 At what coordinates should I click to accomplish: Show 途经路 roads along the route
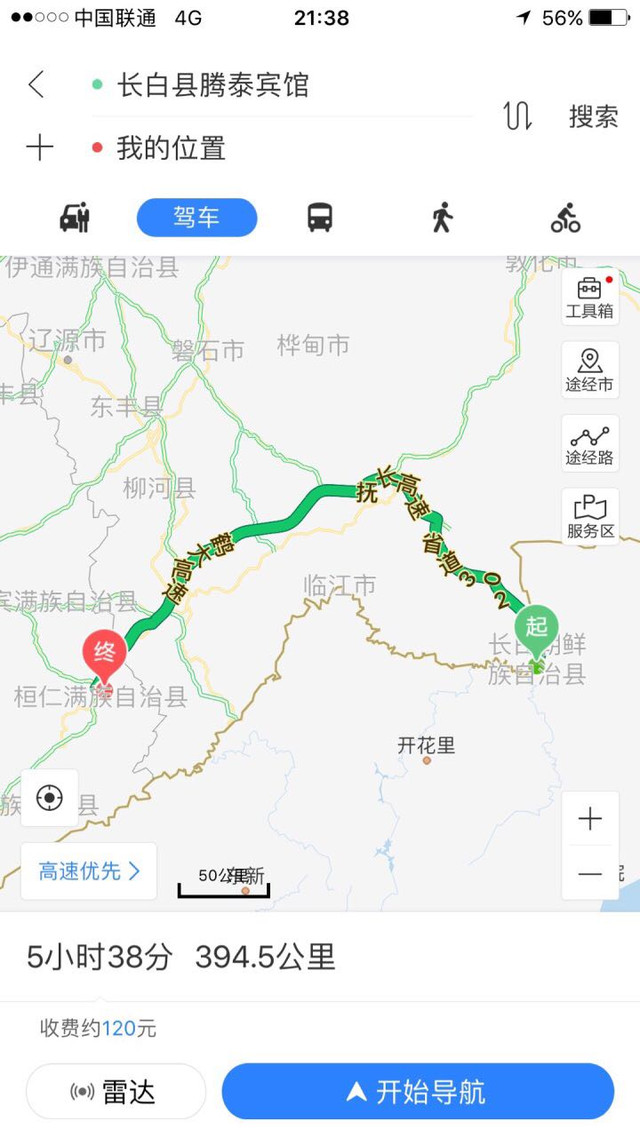(590, 444)
